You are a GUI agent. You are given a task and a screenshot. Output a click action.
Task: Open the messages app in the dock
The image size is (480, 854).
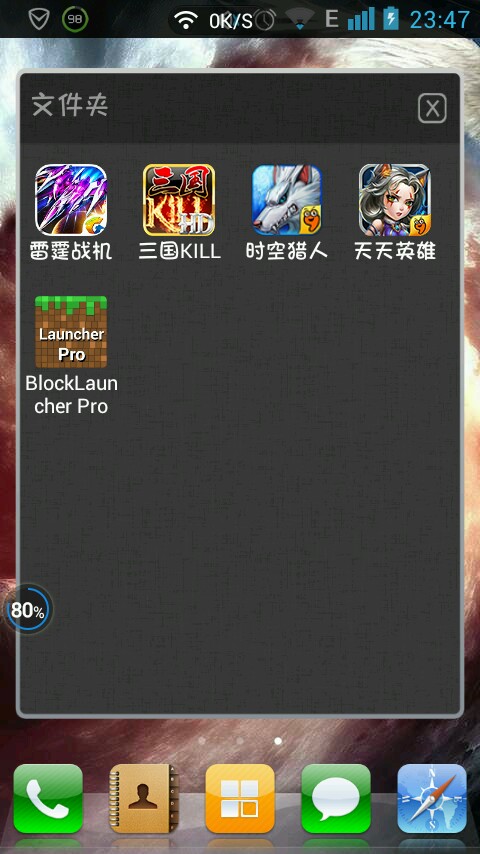point(336,798)
